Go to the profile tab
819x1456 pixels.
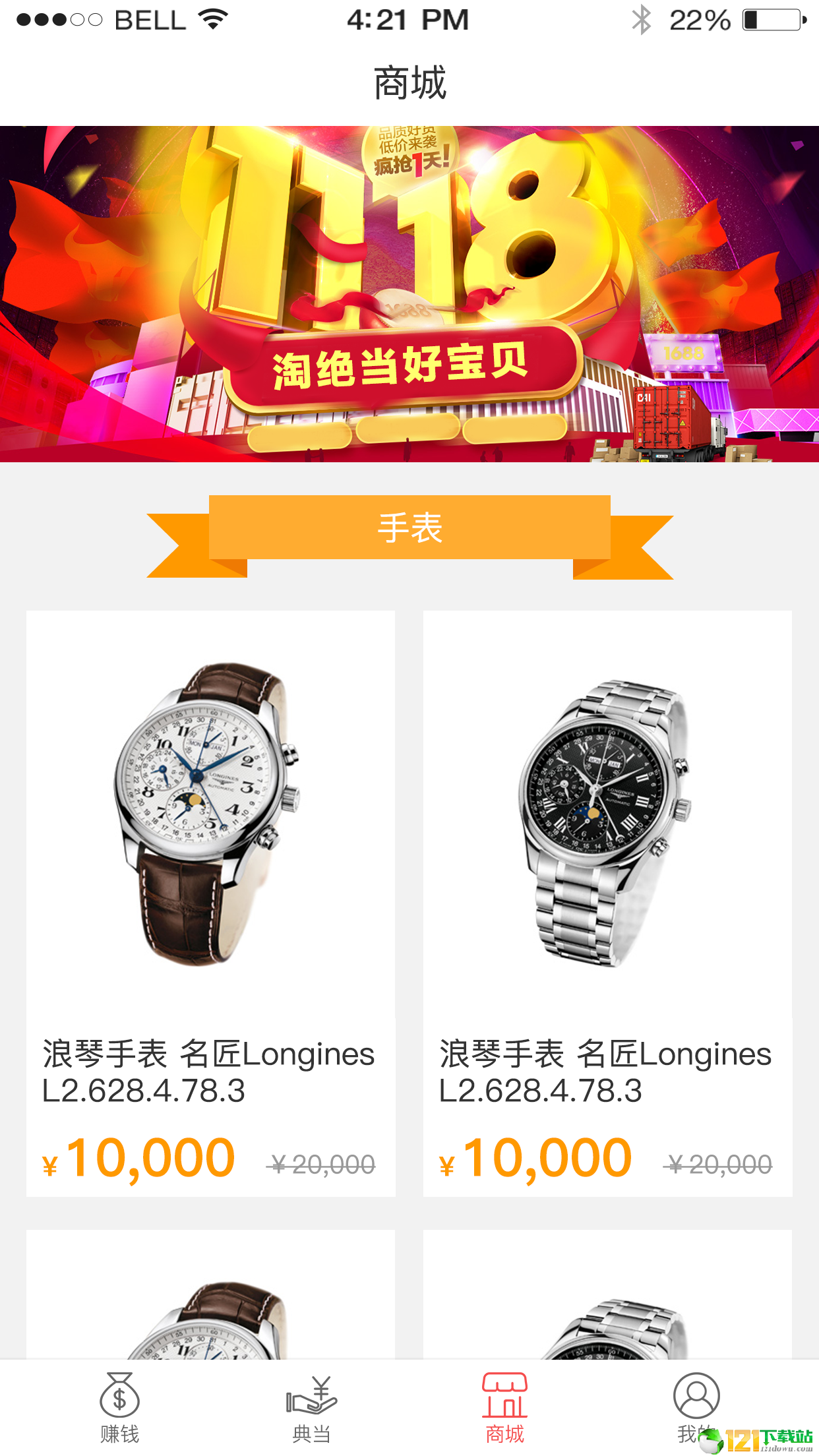[695, 1405]
